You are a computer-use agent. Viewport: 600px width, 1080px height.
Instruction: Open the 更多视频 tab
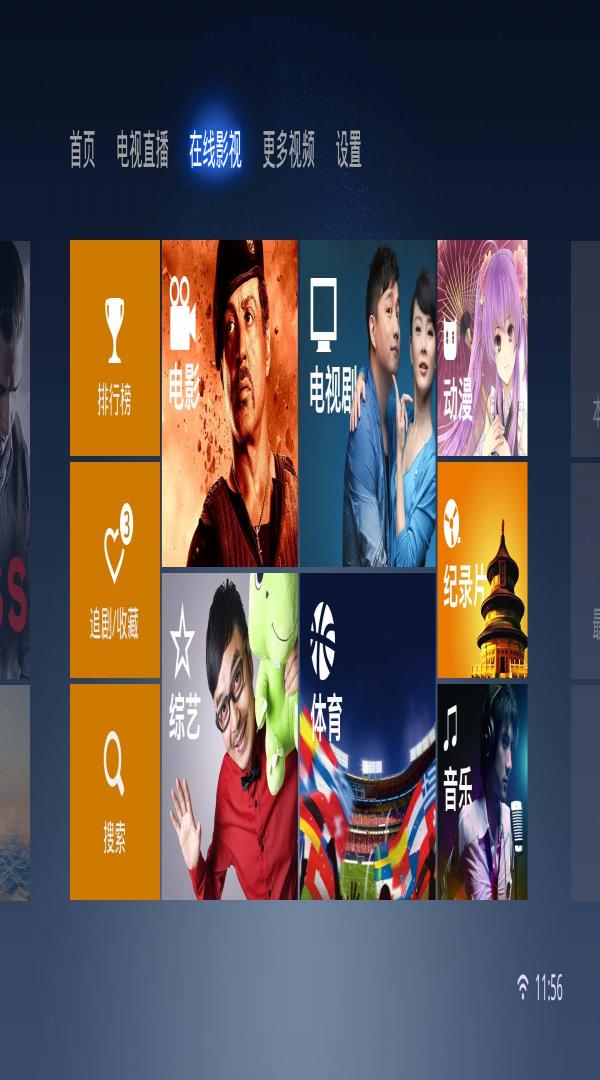point(288,151)
